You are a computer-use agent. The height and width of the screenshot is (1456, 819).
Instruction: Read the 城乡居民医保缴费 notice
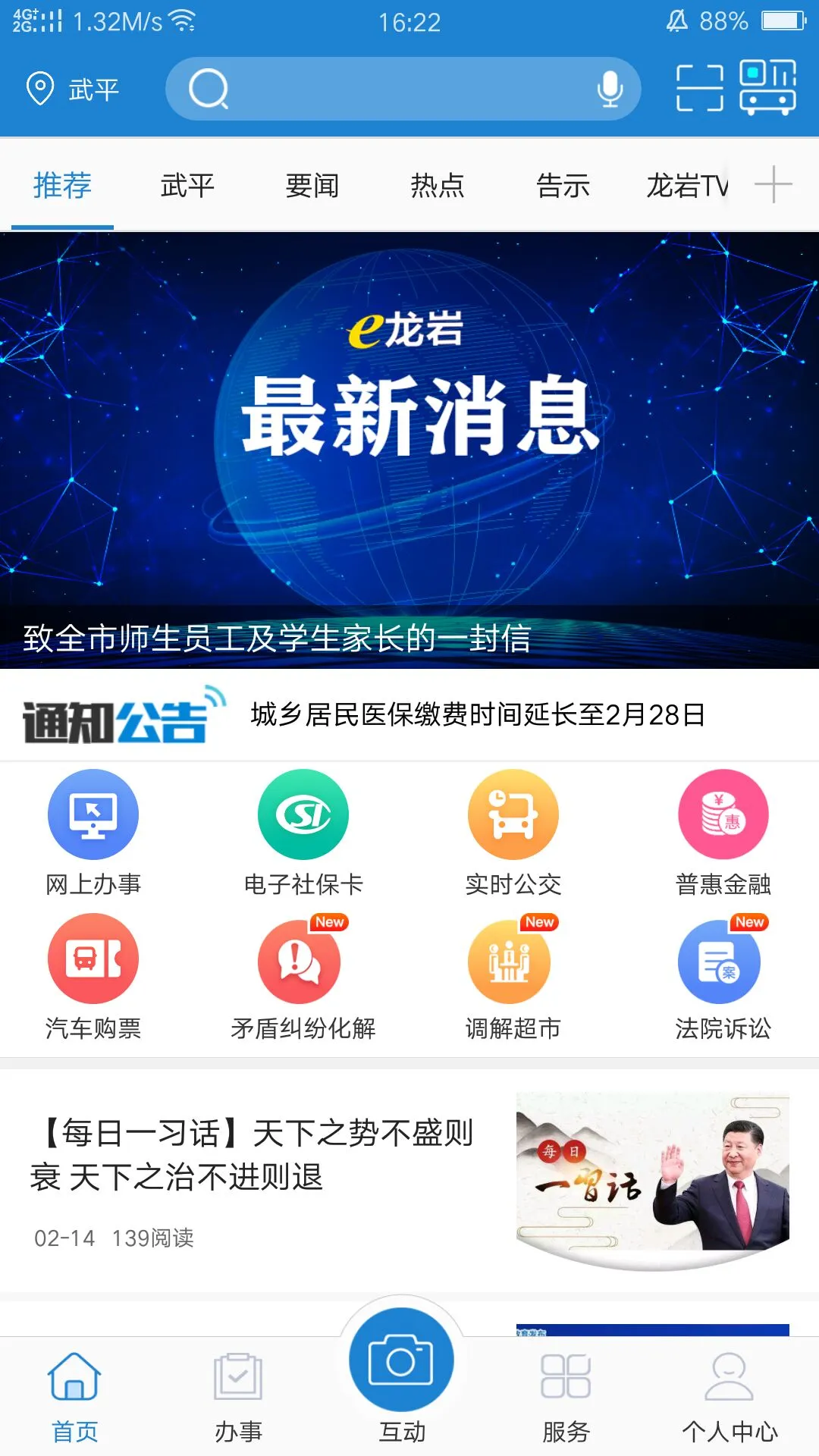pos(478,714)
